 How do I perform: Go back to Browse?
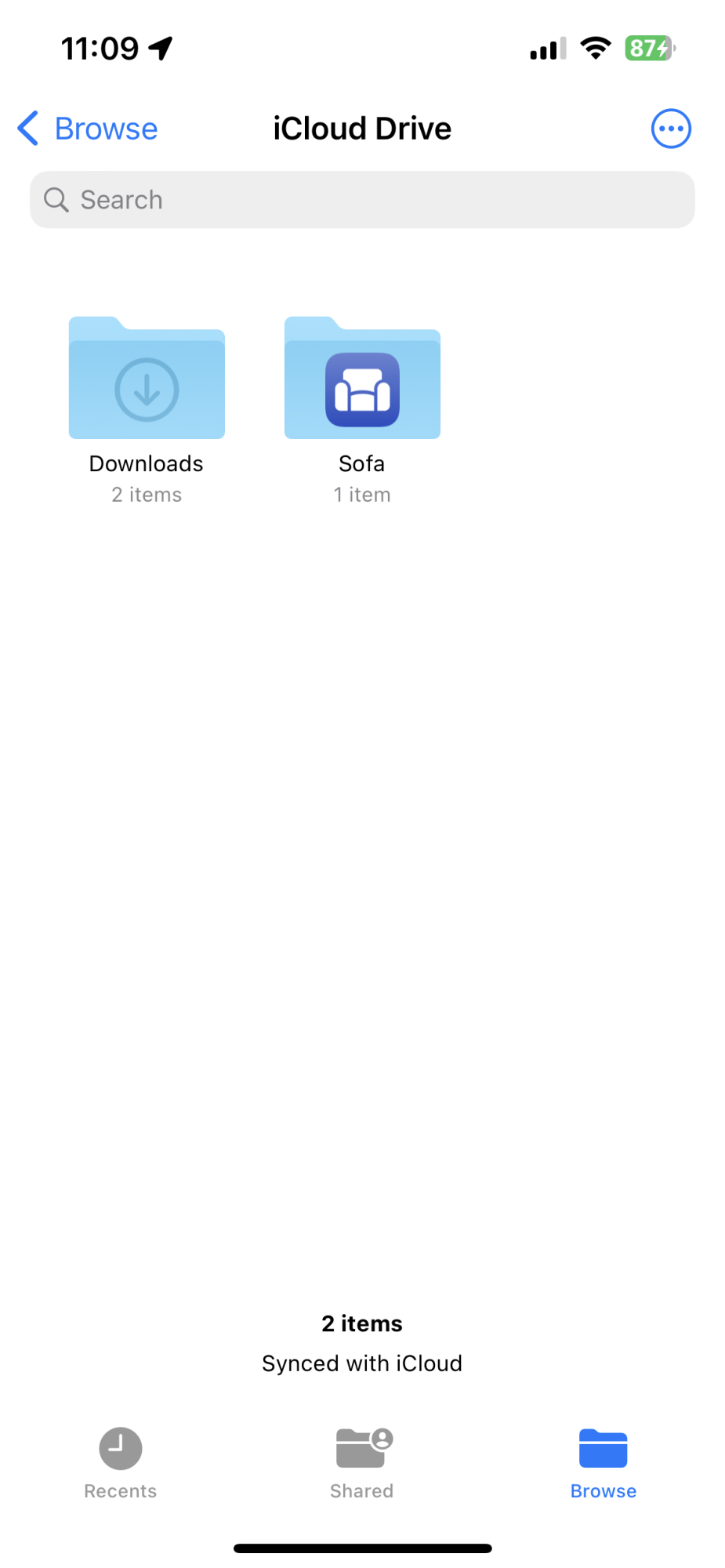(x=88, y=129)
